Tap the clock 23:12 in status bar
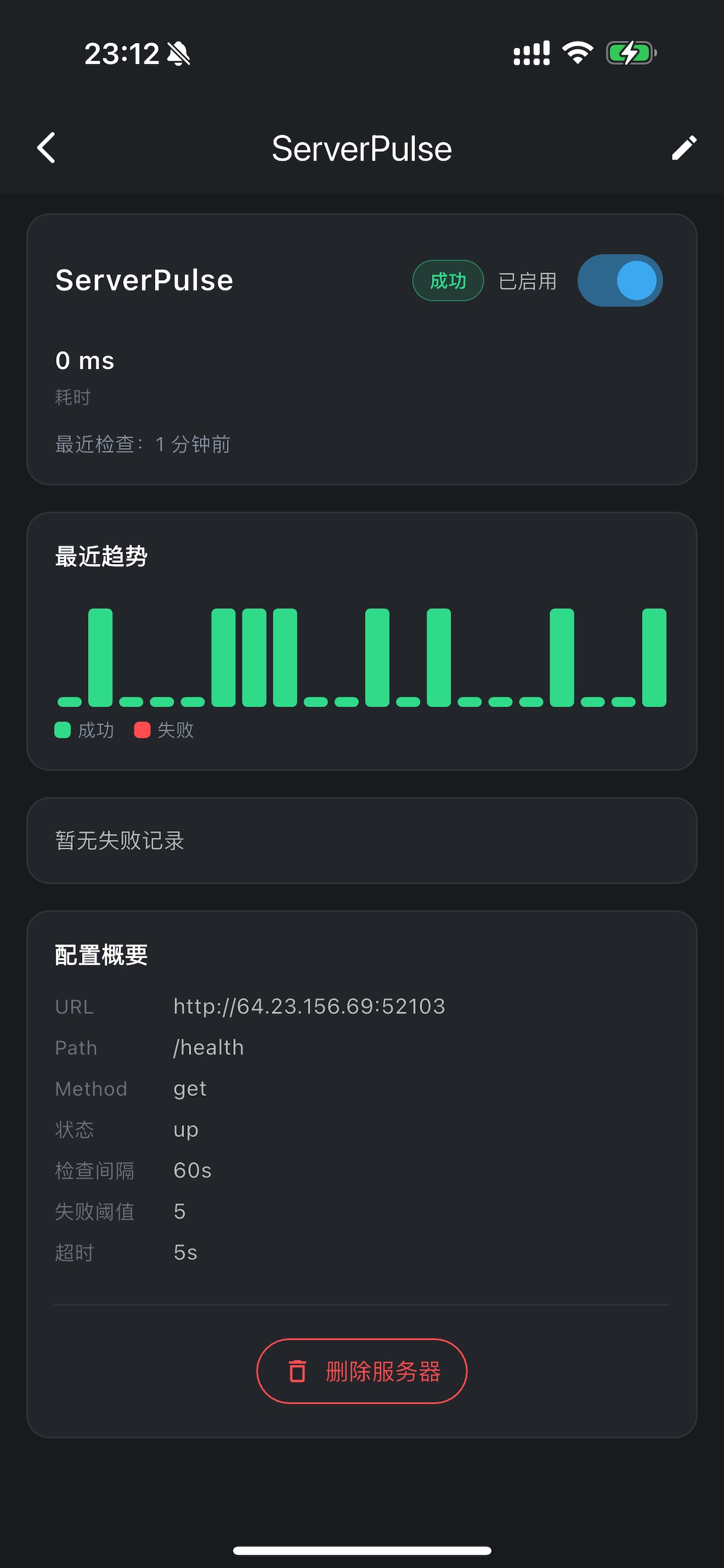This screenshot has height=1568, width=724. (121, 54)
